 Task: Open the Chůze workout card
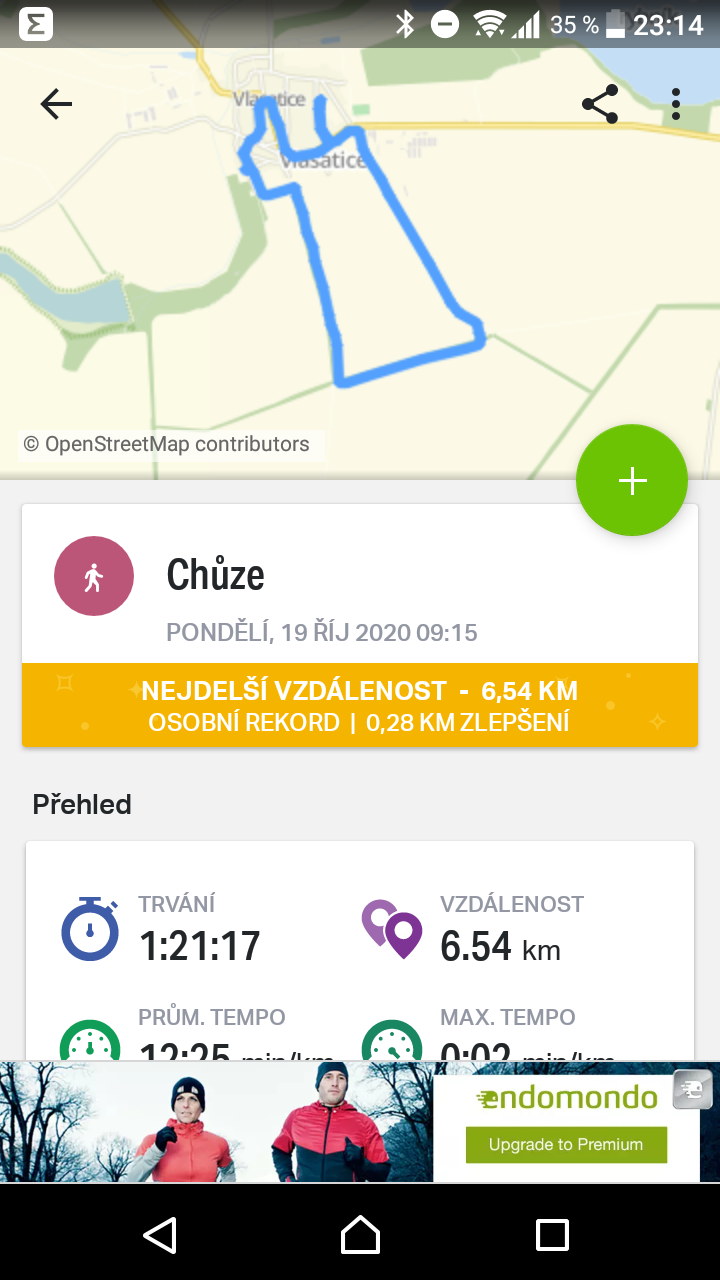[x=360, y=584]
